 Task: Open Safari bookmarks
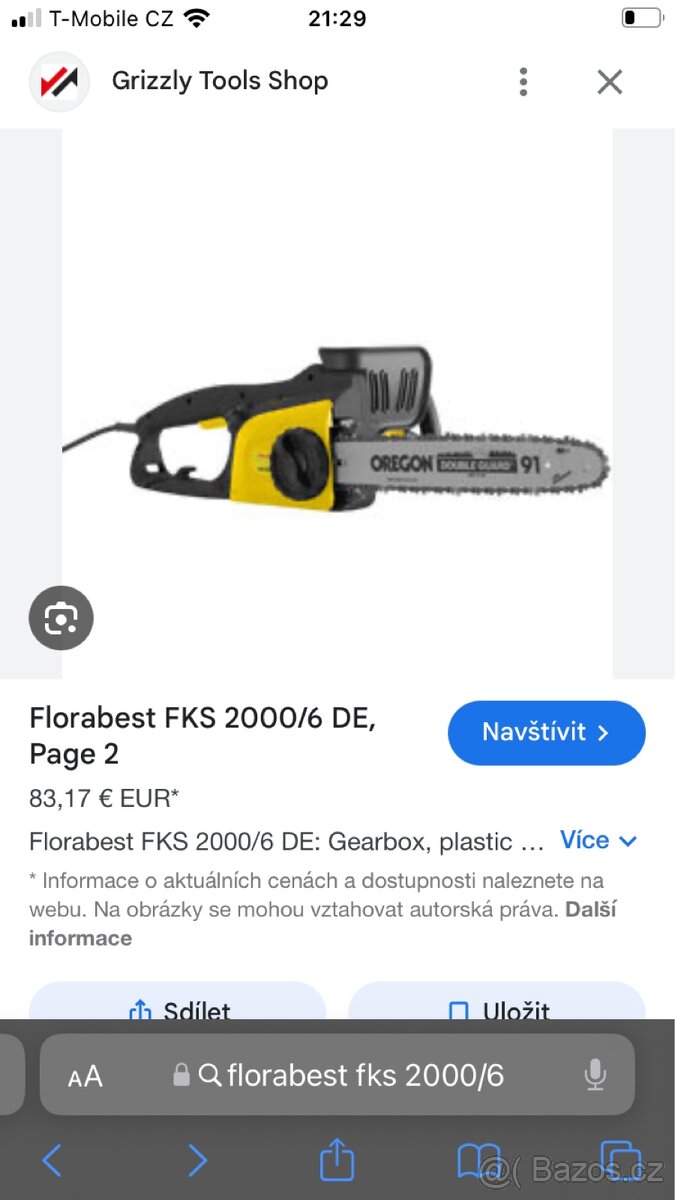[x=478, y=1160]
